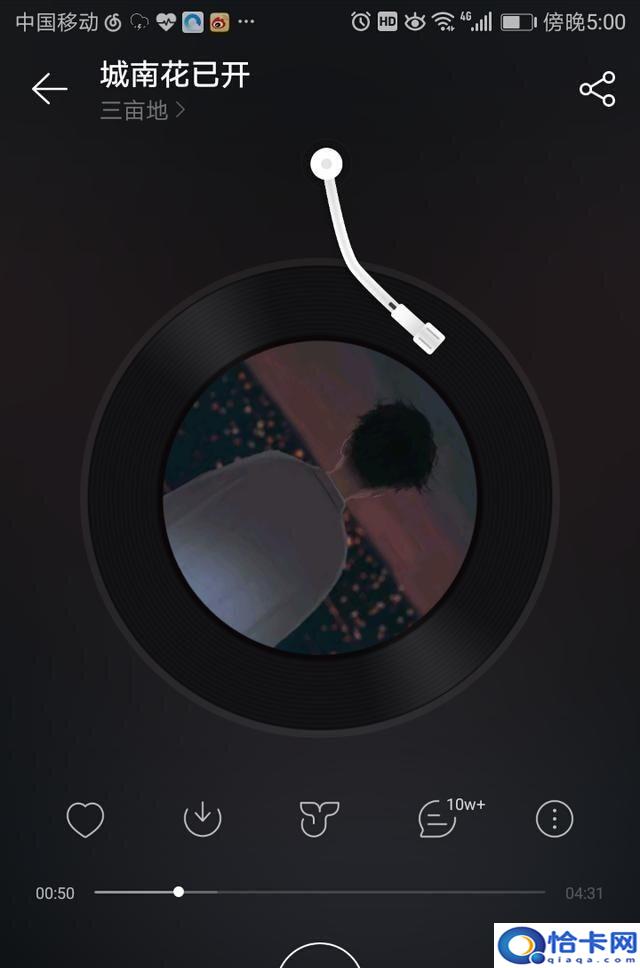
Task: Go back using the top-left arrow
Action: [49, 89]
